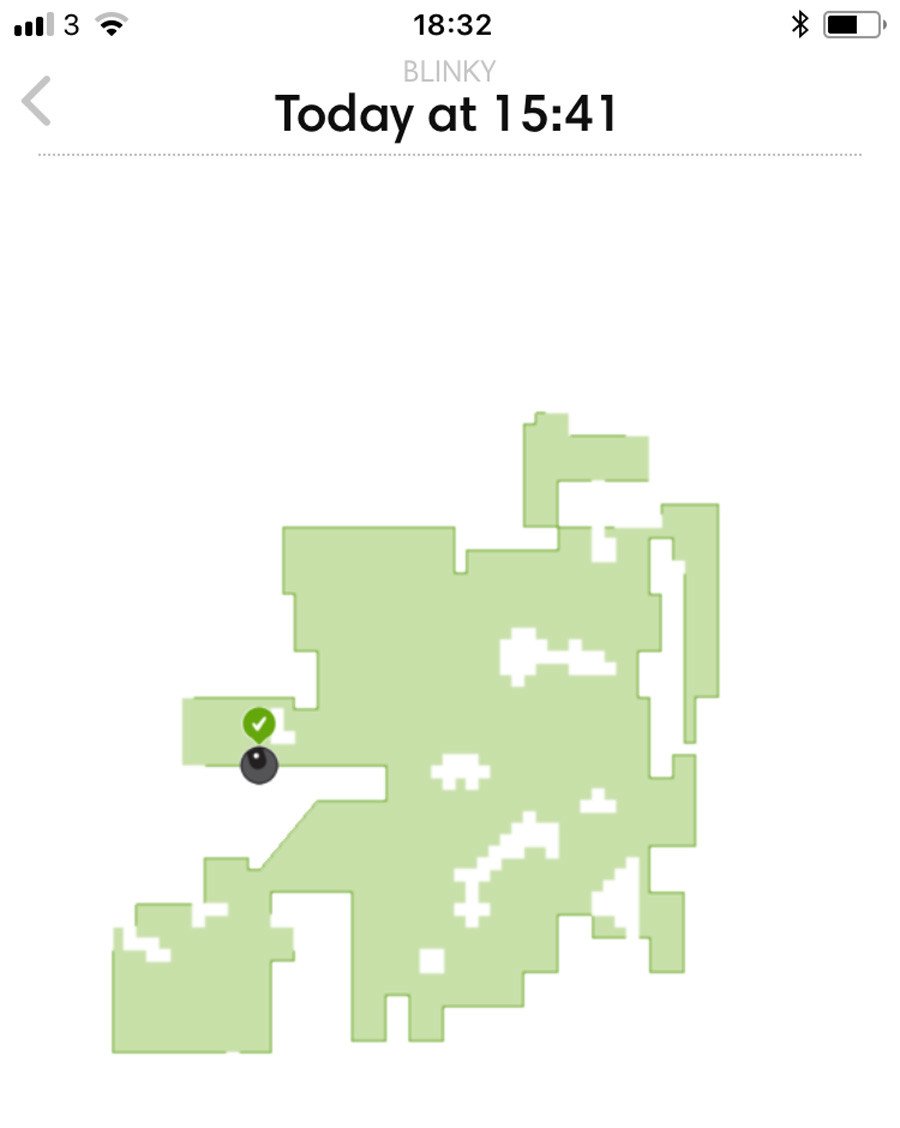
Task: Tap the Bluetooth icon in the status bar
Action: pos(798,23)
